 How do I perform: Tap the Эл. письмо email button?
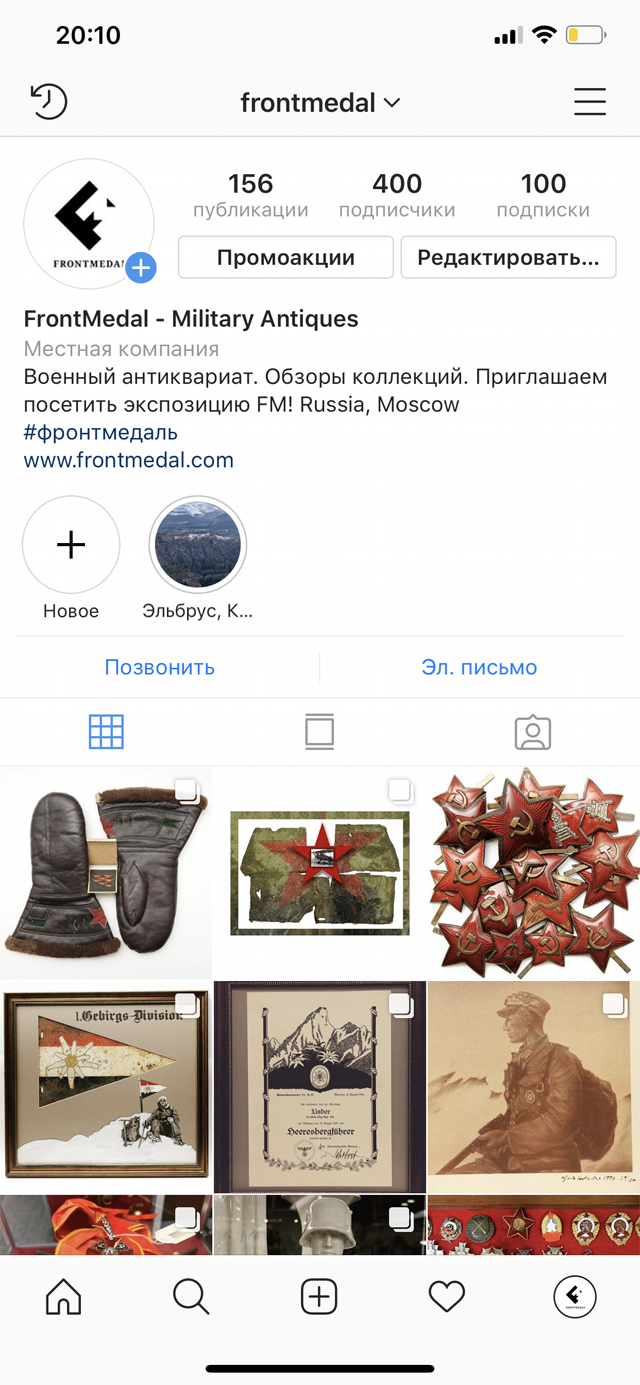(x=479, y=667)
